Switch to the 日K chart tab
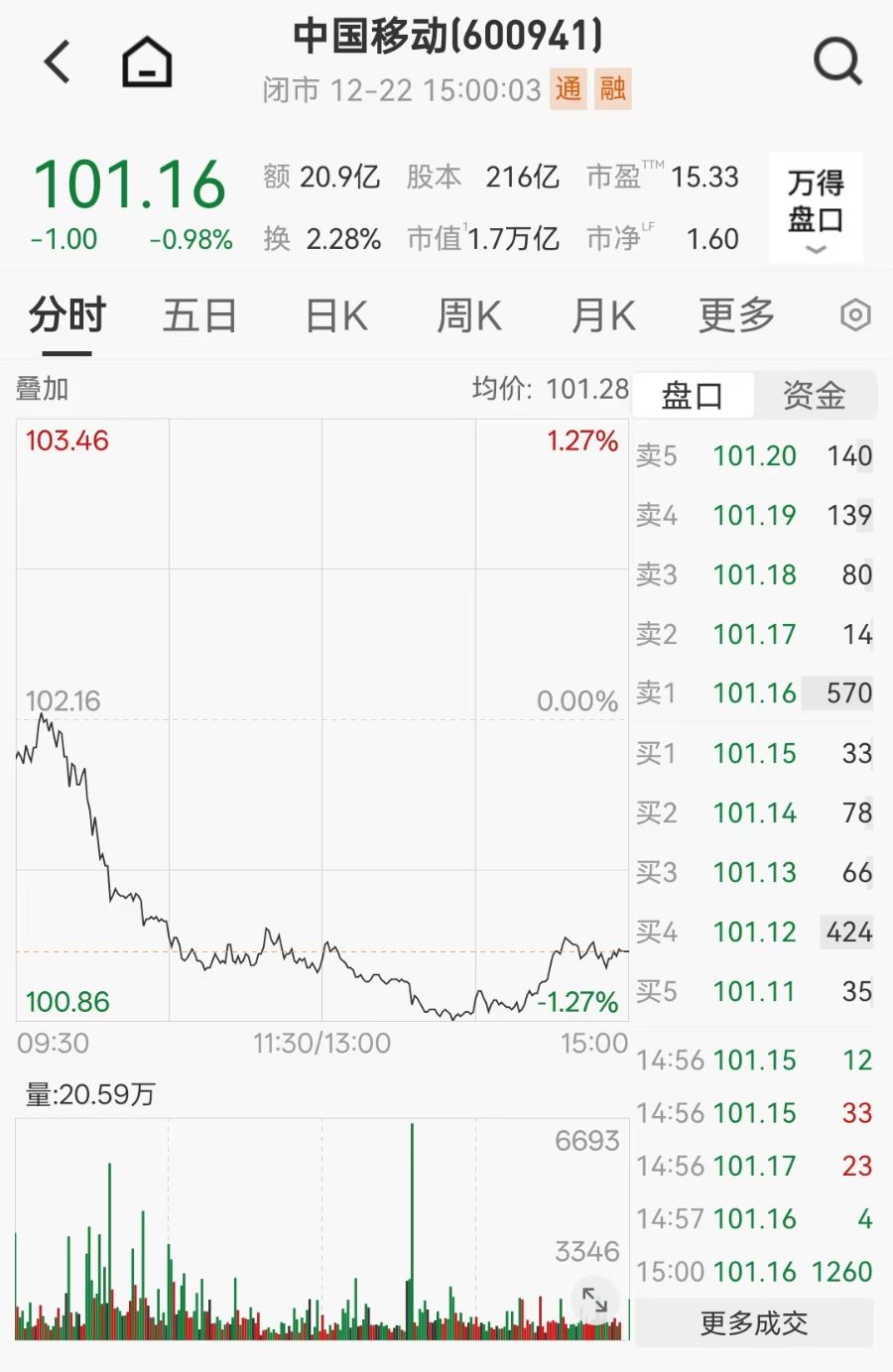The height and width of the screenshot is (1372, 893). point(336,316)
